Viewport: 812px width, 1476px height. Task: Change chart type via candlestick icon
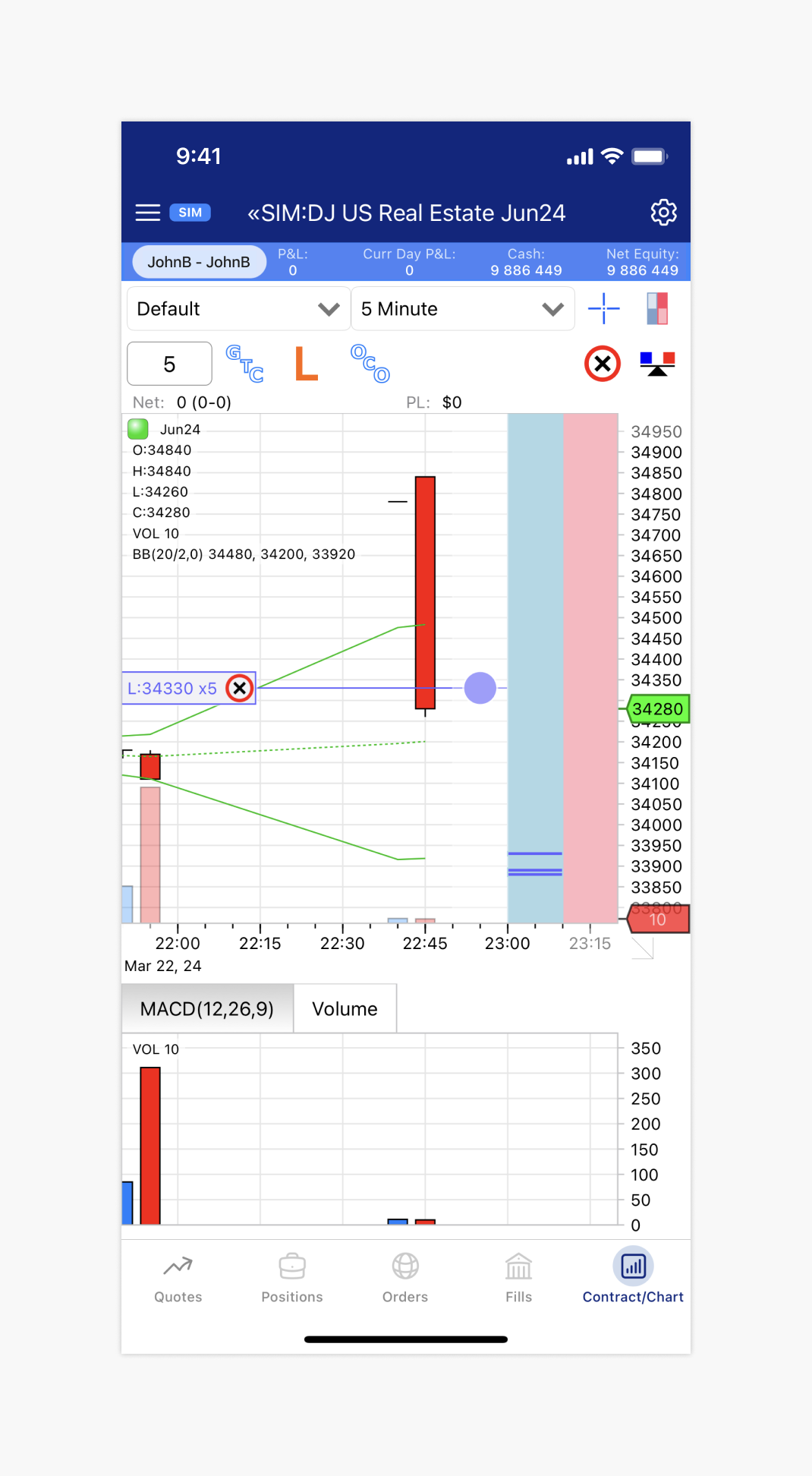click(x=657, y=309)
